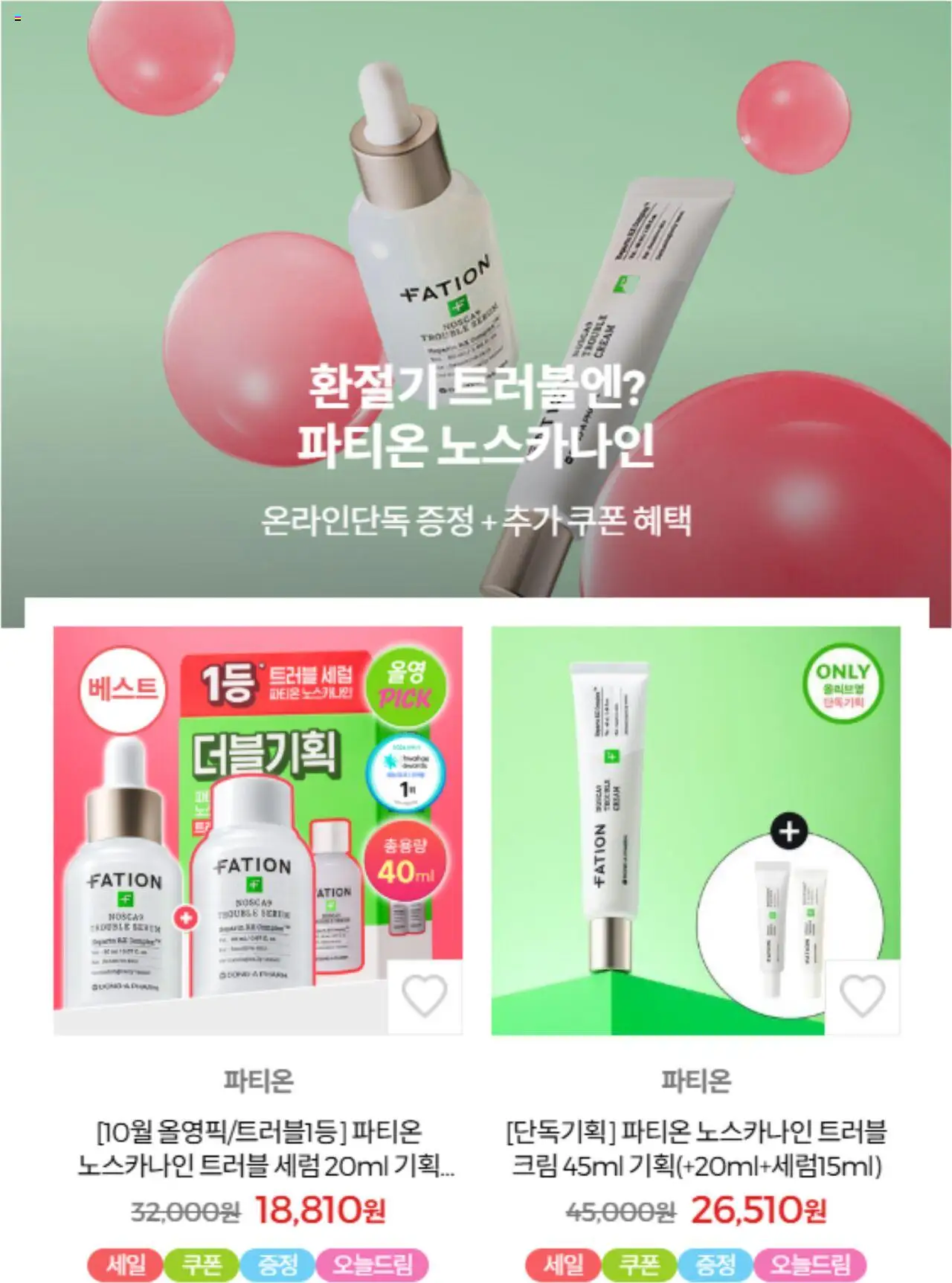The image size is (952, 1283).
Task: Like the Noscanine Trouble Serum 20ml product
Action: point(424,996)
